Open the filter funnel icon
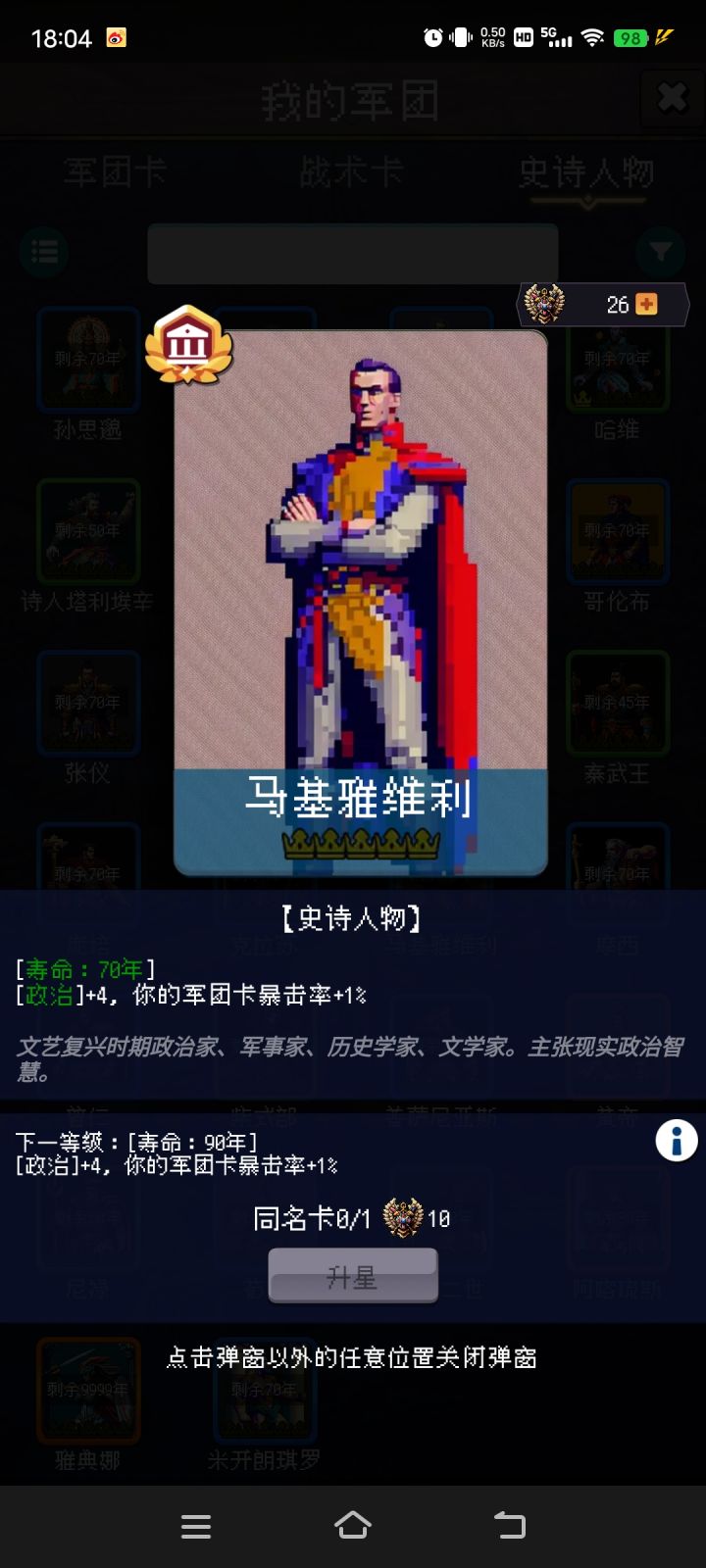 coord(661,252)
